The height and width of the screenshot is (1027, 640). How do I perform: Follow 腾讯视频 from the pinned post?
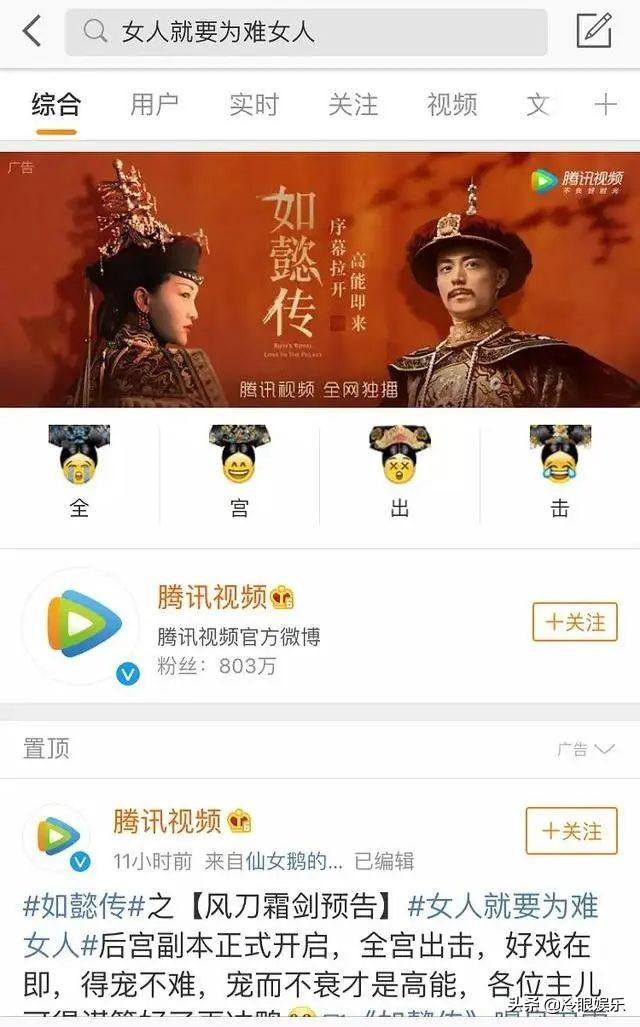tap(571, 831)
